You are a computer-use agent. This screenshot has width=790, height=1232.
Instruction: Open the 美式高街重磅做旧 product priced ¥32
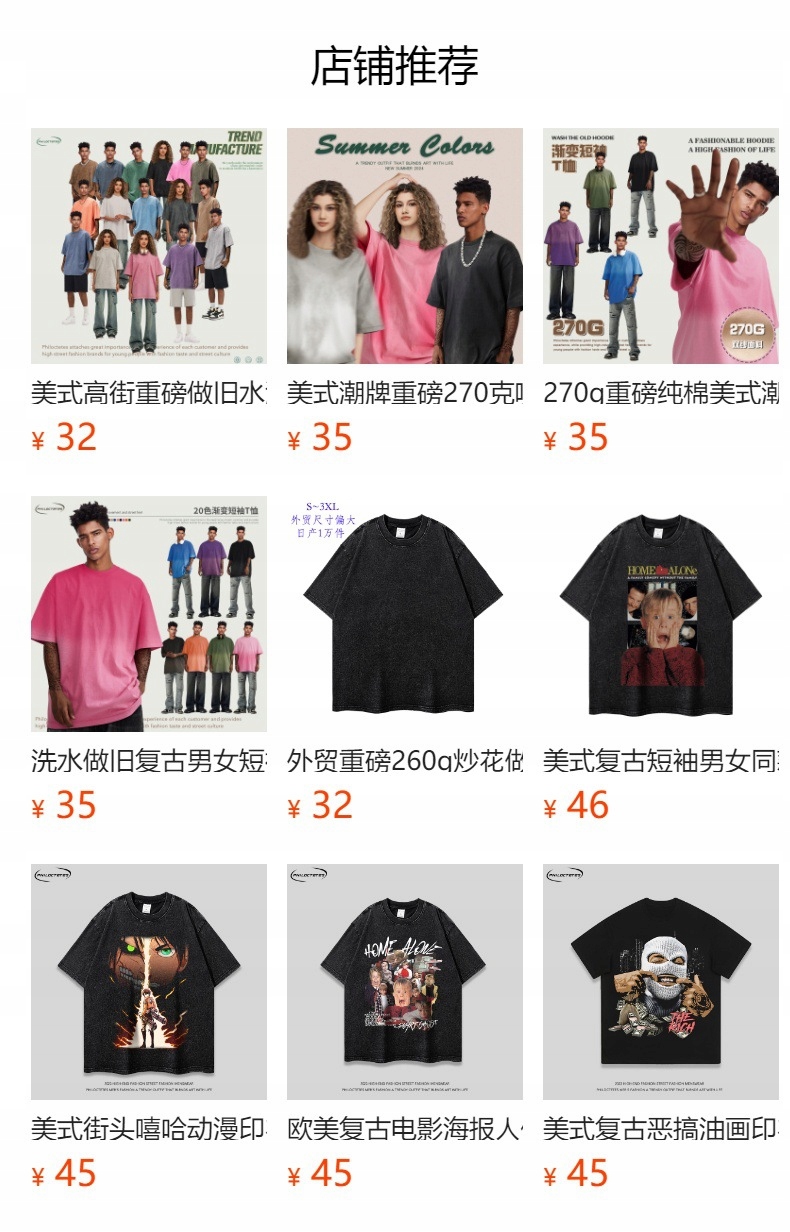click(x=148, y=246)
